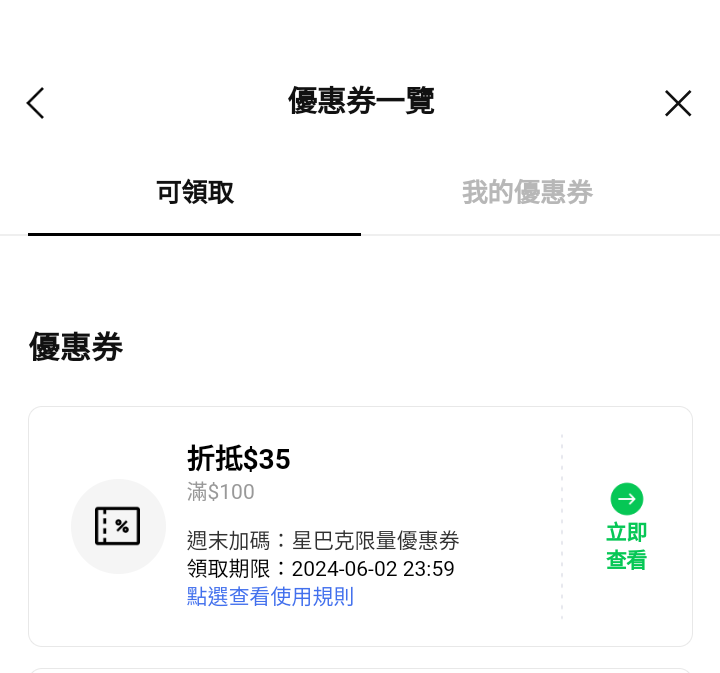Go back using the top-left arrow
The width and height of the screenshot is (720, 673).
pos(36,103)
